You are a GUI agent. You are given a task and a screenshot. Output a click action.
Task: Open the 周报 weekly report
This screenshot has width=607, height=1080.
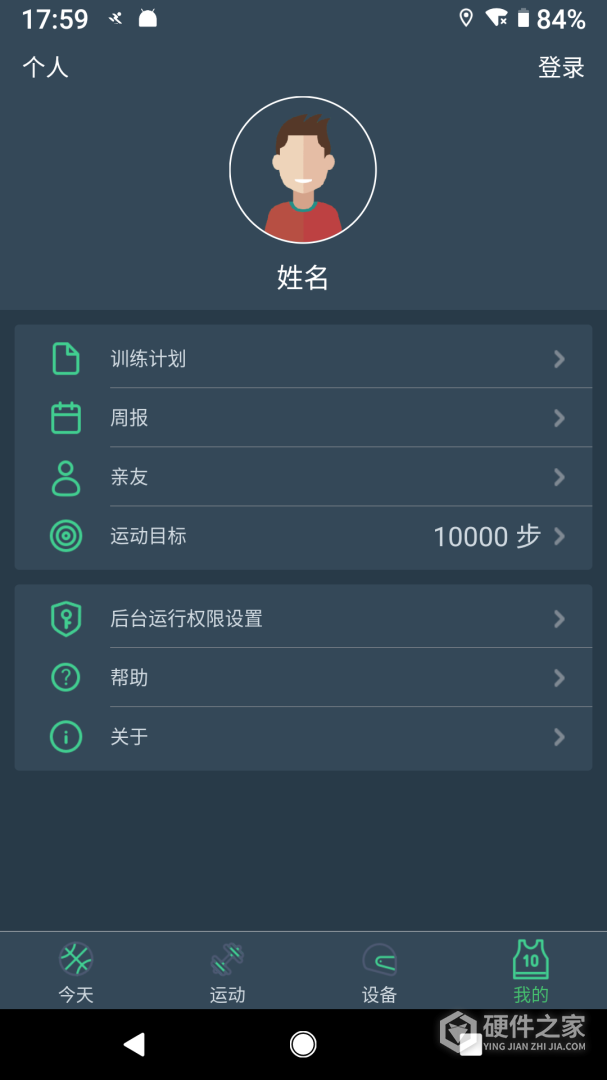303,418
